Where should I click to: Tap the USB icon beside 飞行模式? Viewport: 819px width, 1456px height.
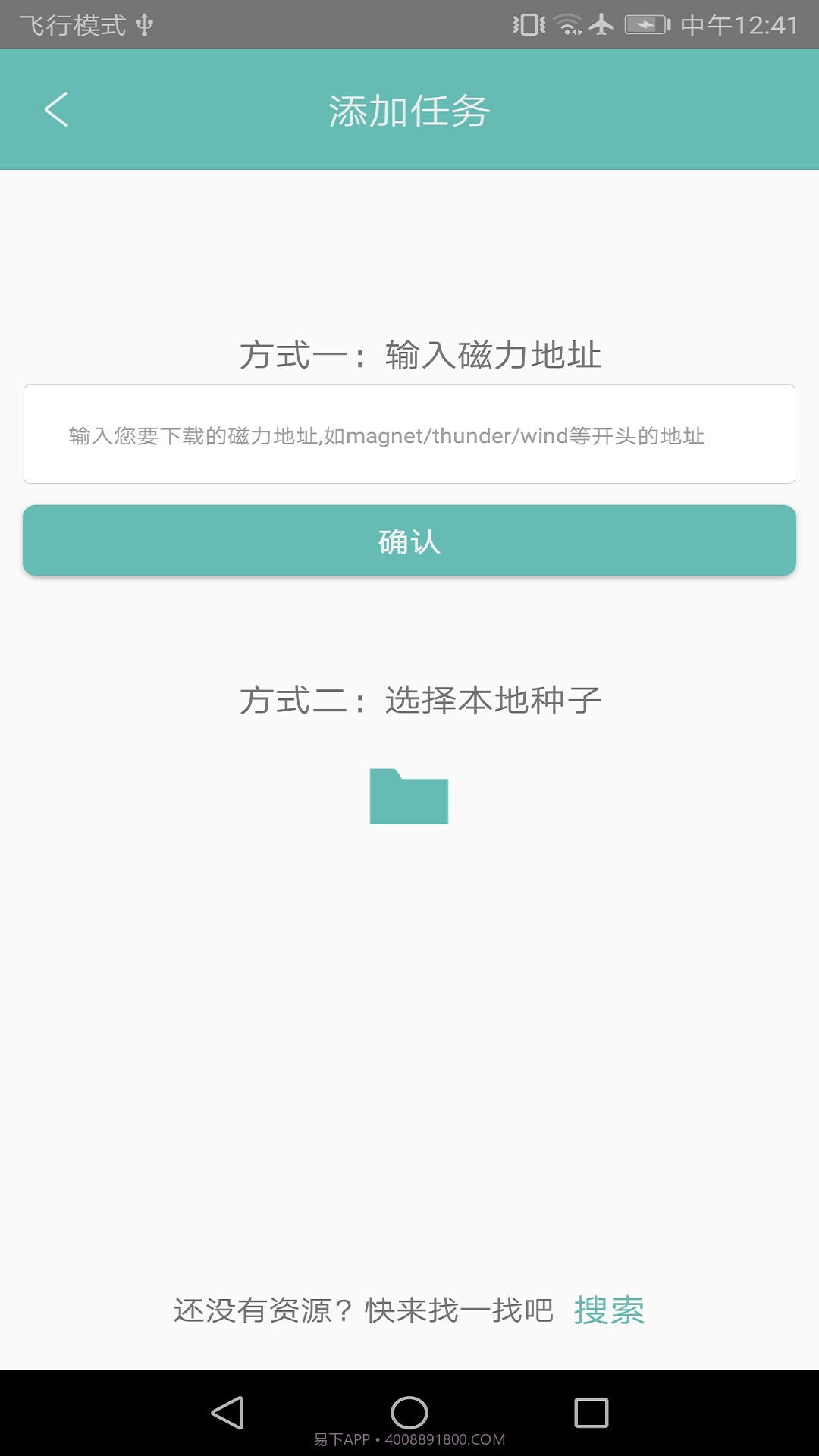point(144,23)
